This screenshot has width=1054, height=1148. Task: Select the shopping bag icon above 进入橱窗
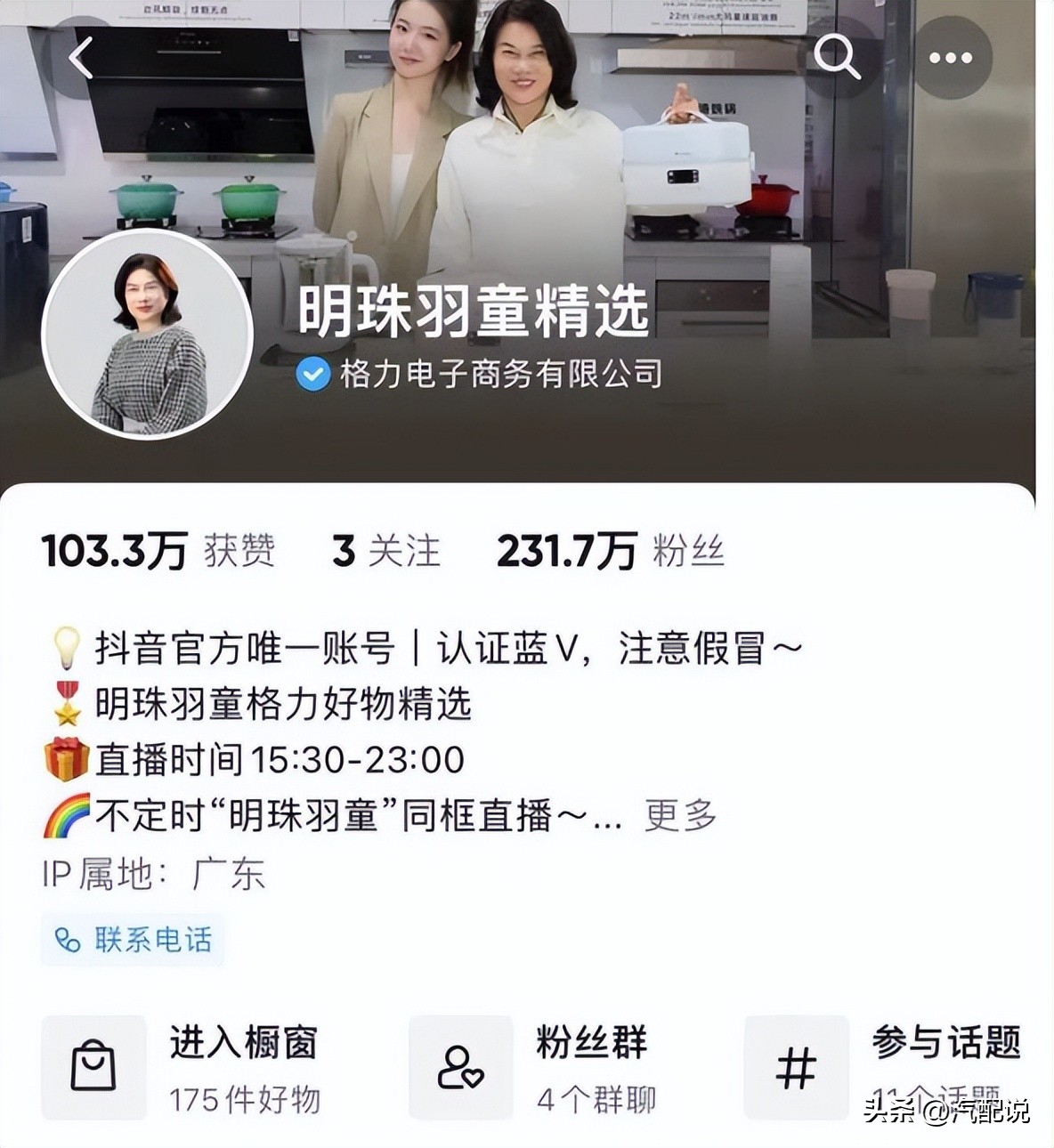coord(92,1065)
